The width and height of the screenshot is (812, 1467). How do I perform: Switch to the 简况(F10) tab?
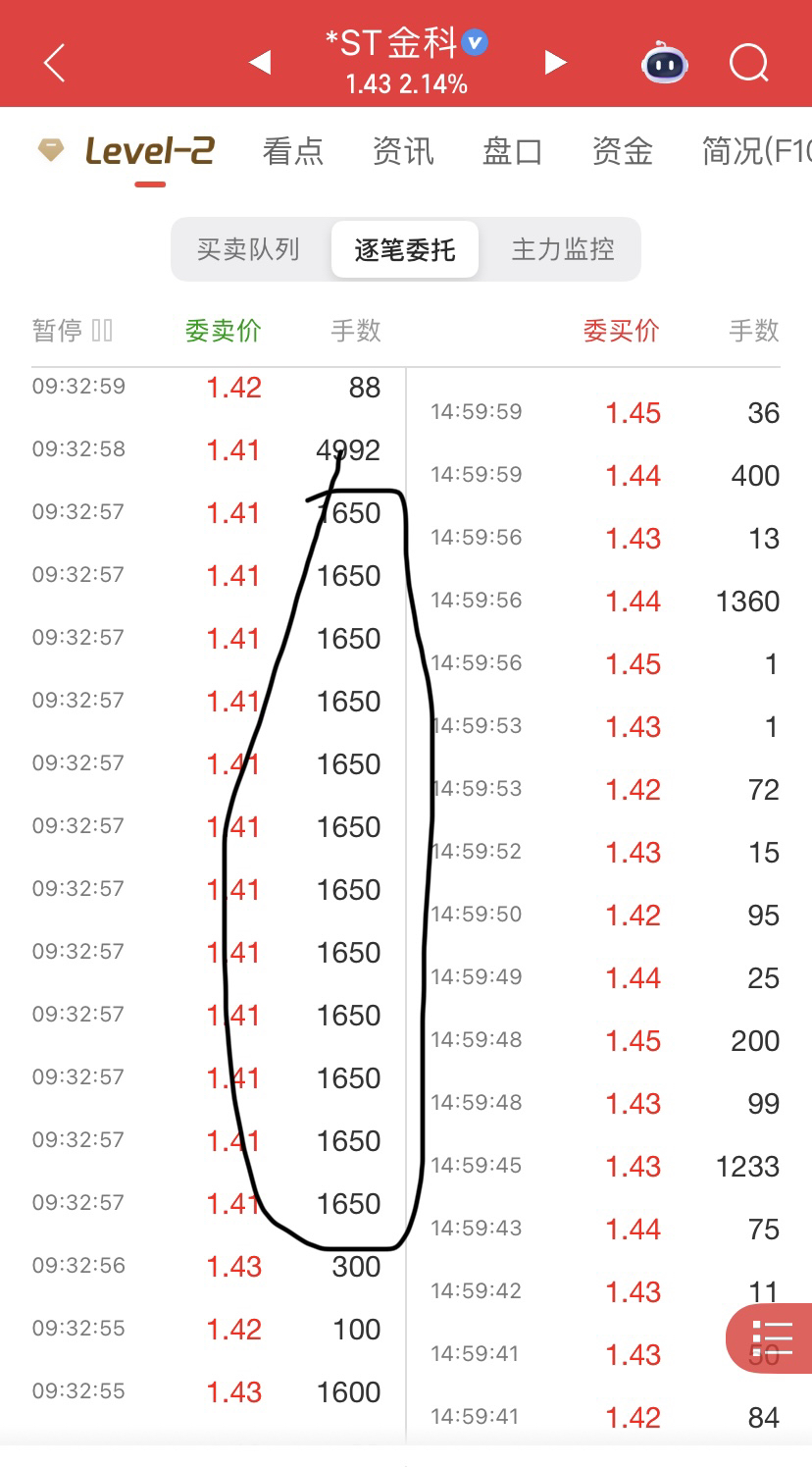(756, 151)
